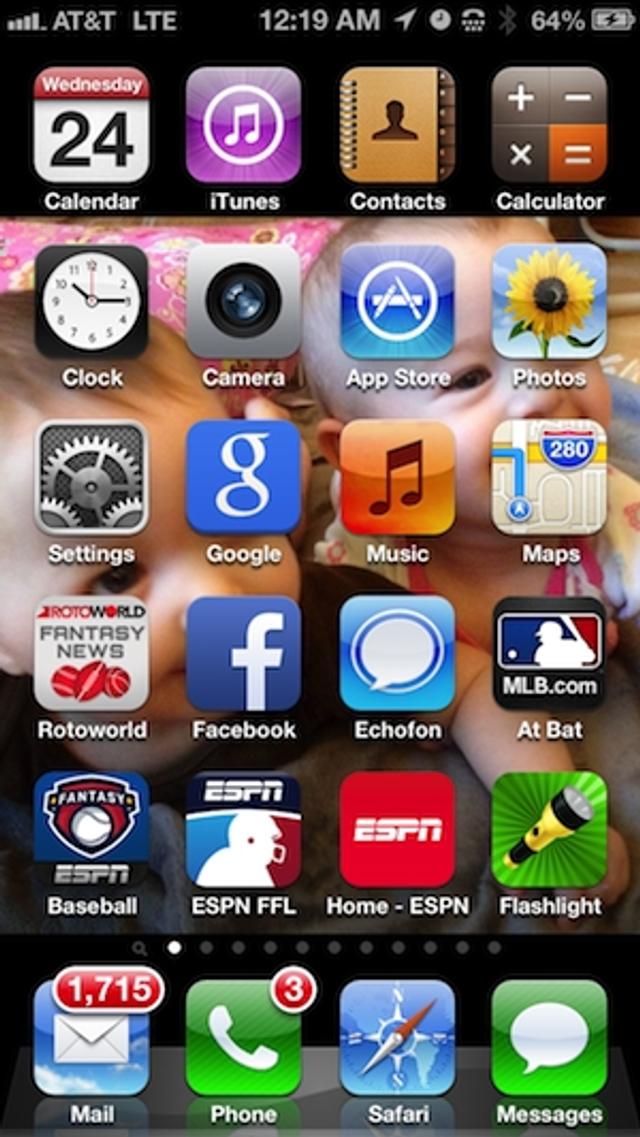Launch Facebook

coord(243,654)
